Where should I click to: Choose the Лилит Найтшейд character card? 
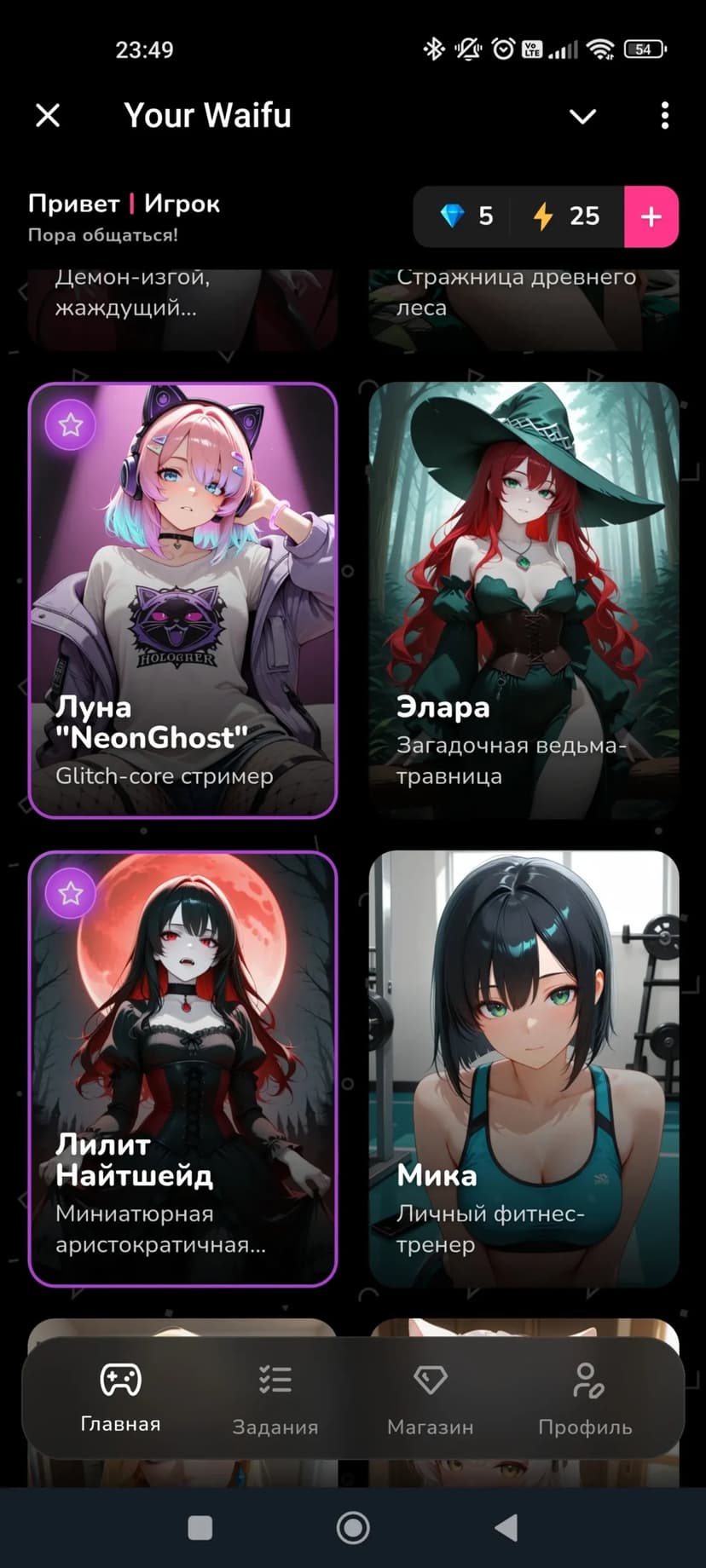point(183,1068)
